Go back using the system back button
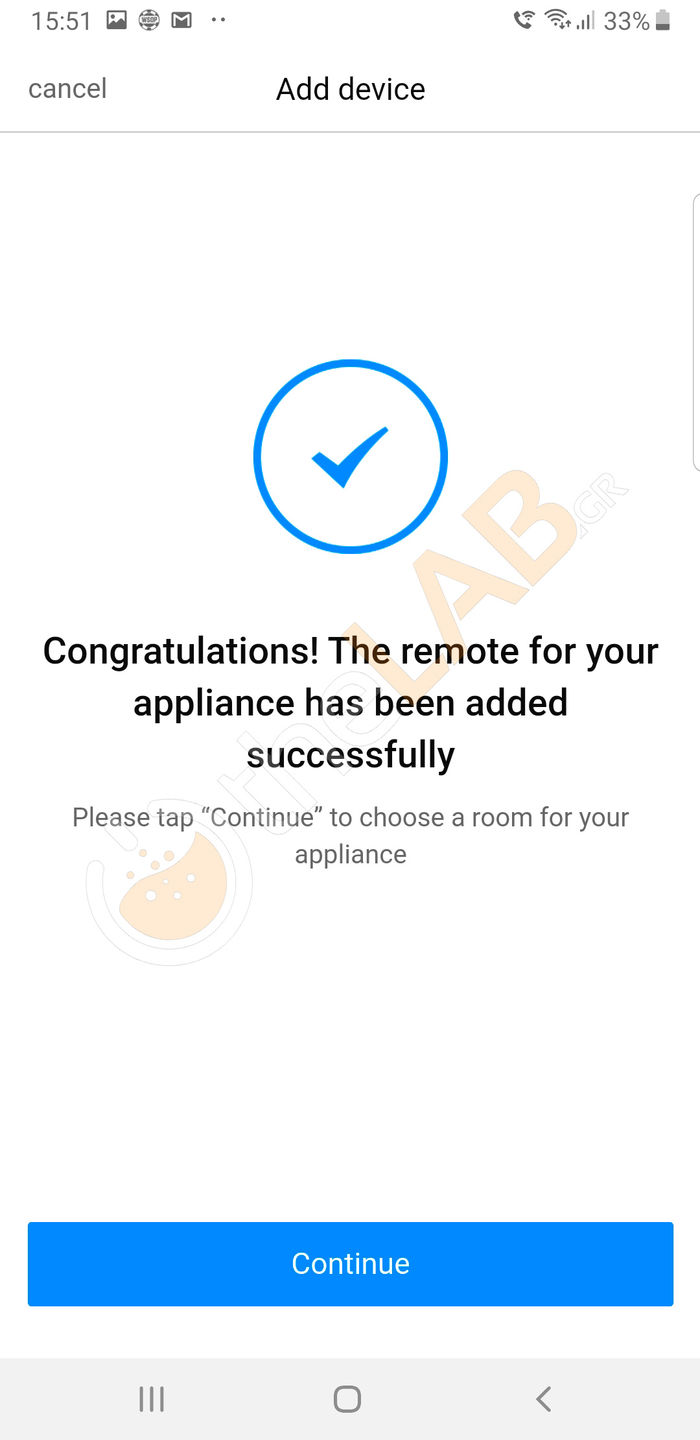700x1440 pixels. [543, 1398]
